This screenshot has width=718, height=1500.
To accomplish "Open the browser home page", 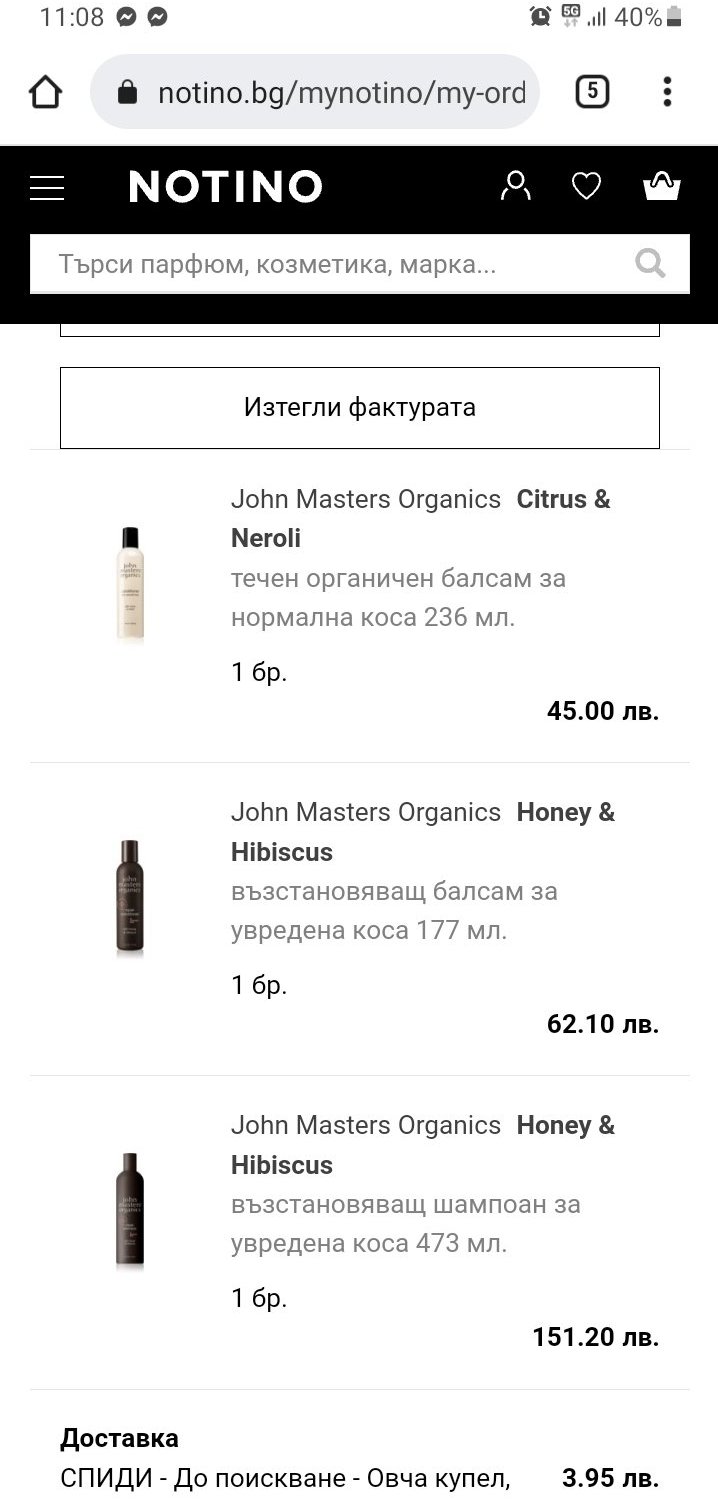I will 46,93.
